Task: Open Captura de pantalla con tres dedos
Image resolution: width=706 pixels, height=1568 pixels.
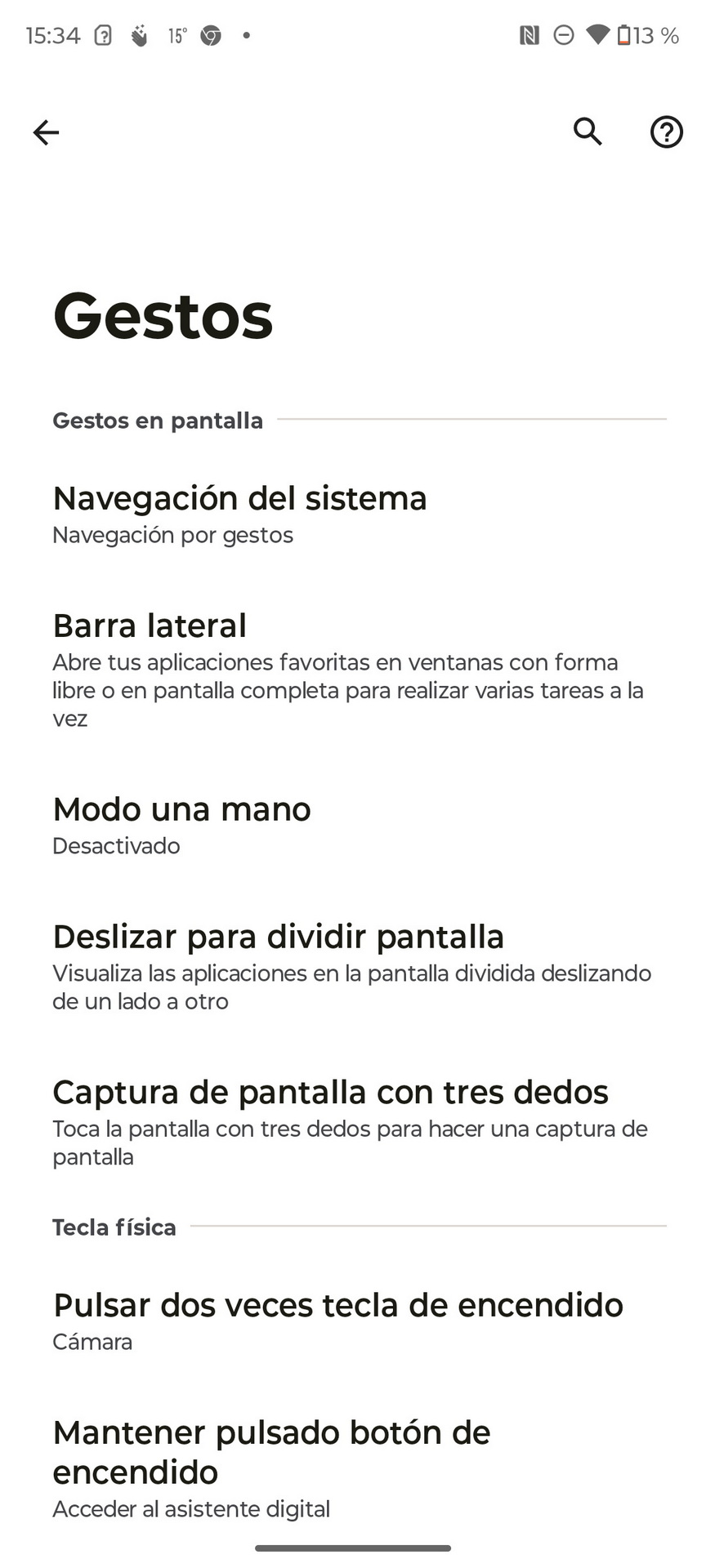Action: point(353,1122)
